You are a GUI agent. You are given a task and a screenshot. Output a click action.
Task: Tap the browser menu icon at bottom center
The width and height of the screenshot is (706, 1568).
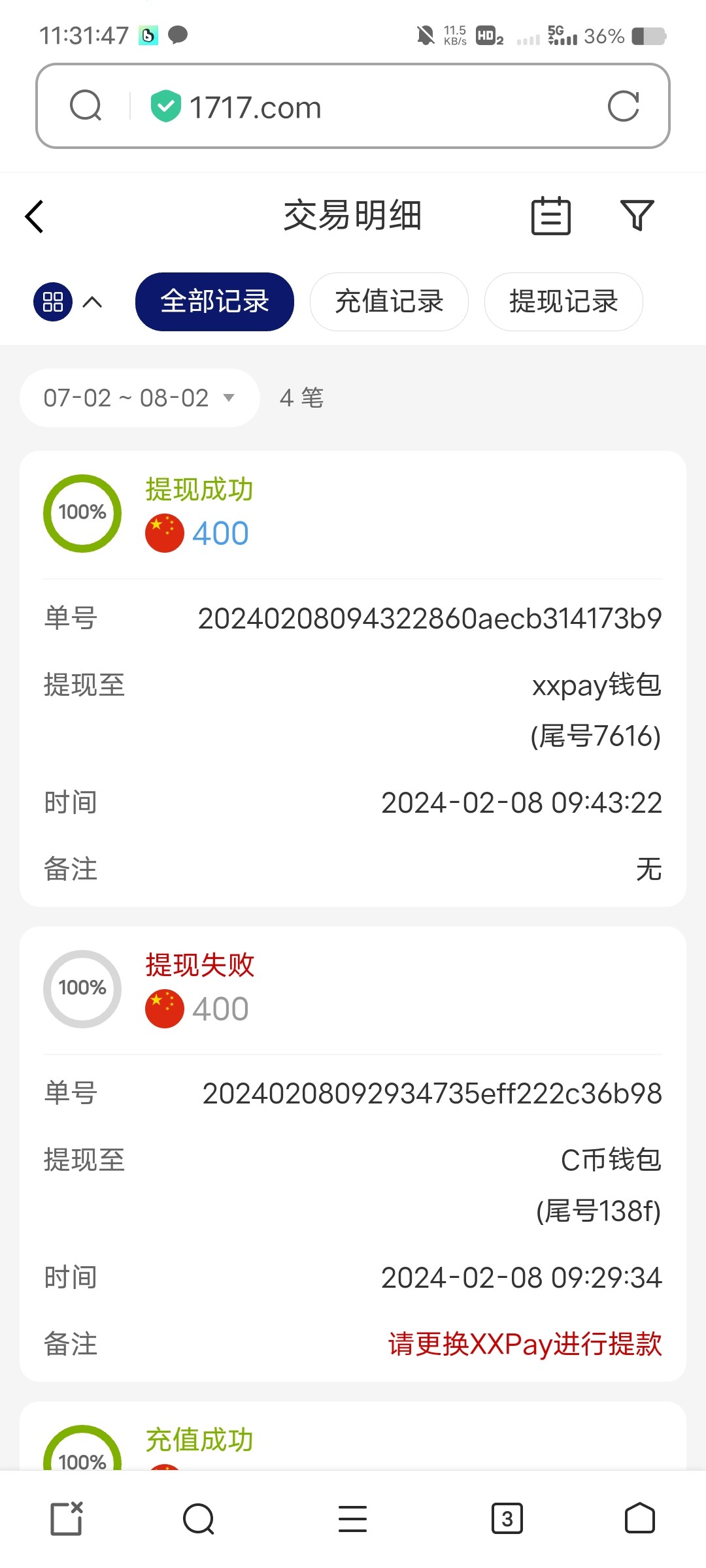click(352, 1519)
